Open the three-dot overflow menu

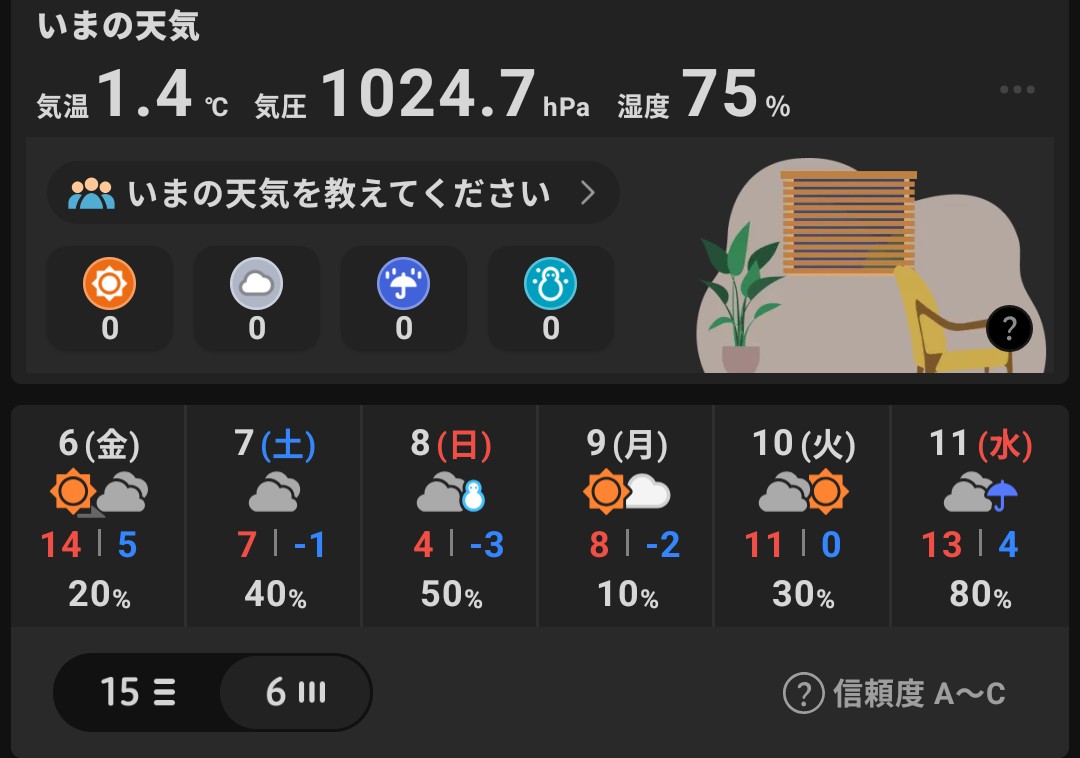coord(1017,90)
